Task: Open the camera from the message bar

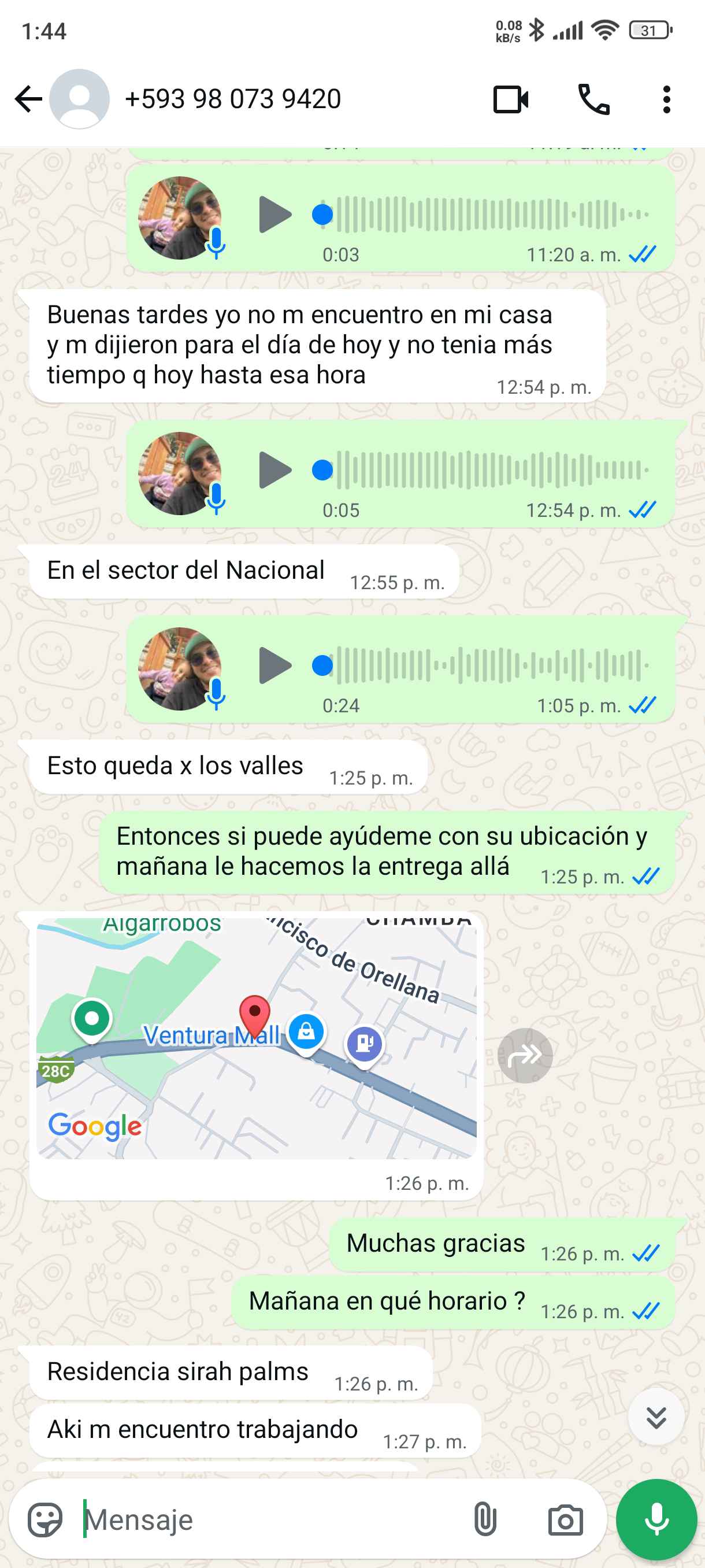Action: point(565,1520)
